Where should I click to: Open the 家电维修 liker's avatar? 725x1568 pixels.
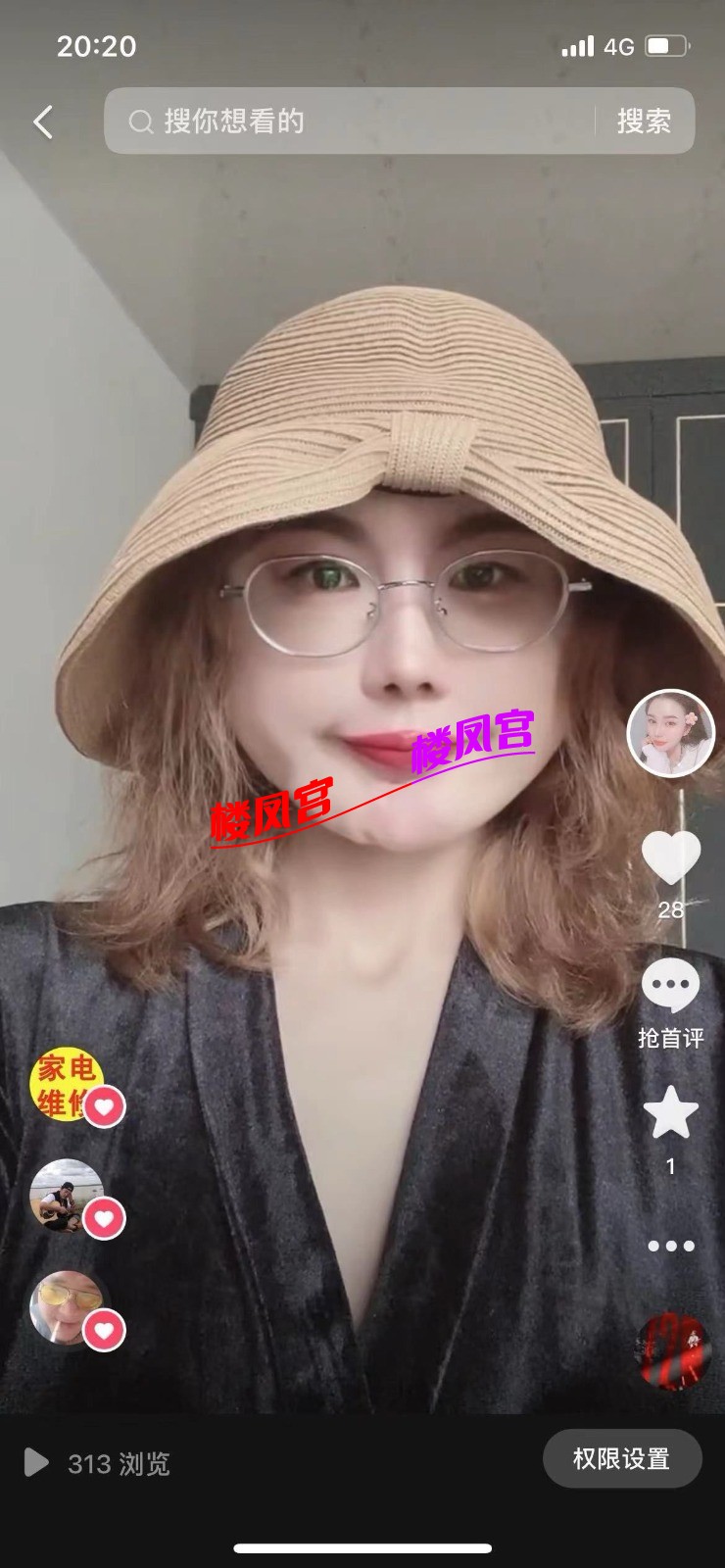pos(67,1084)
